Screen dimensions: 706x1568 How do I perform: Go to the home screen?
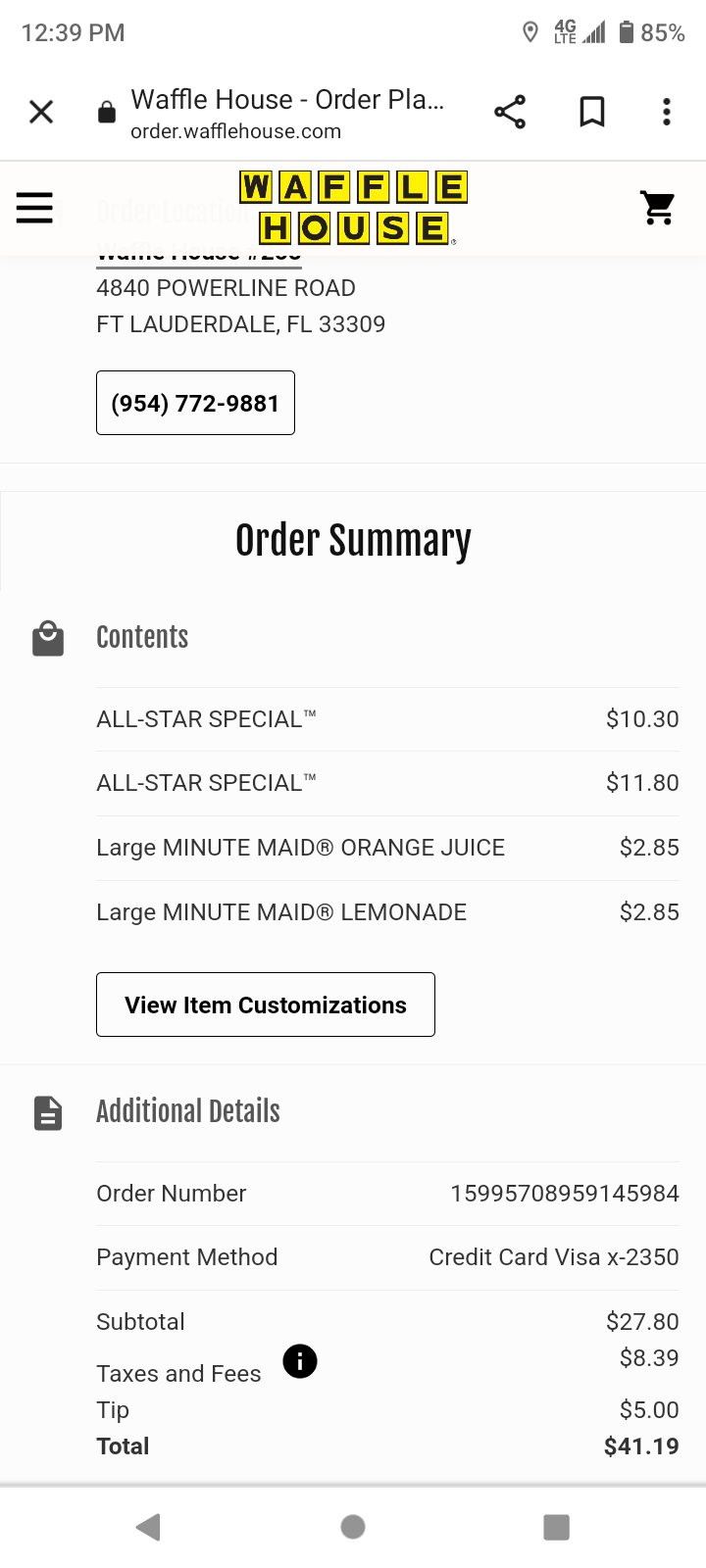click(x=353, y=1527)
